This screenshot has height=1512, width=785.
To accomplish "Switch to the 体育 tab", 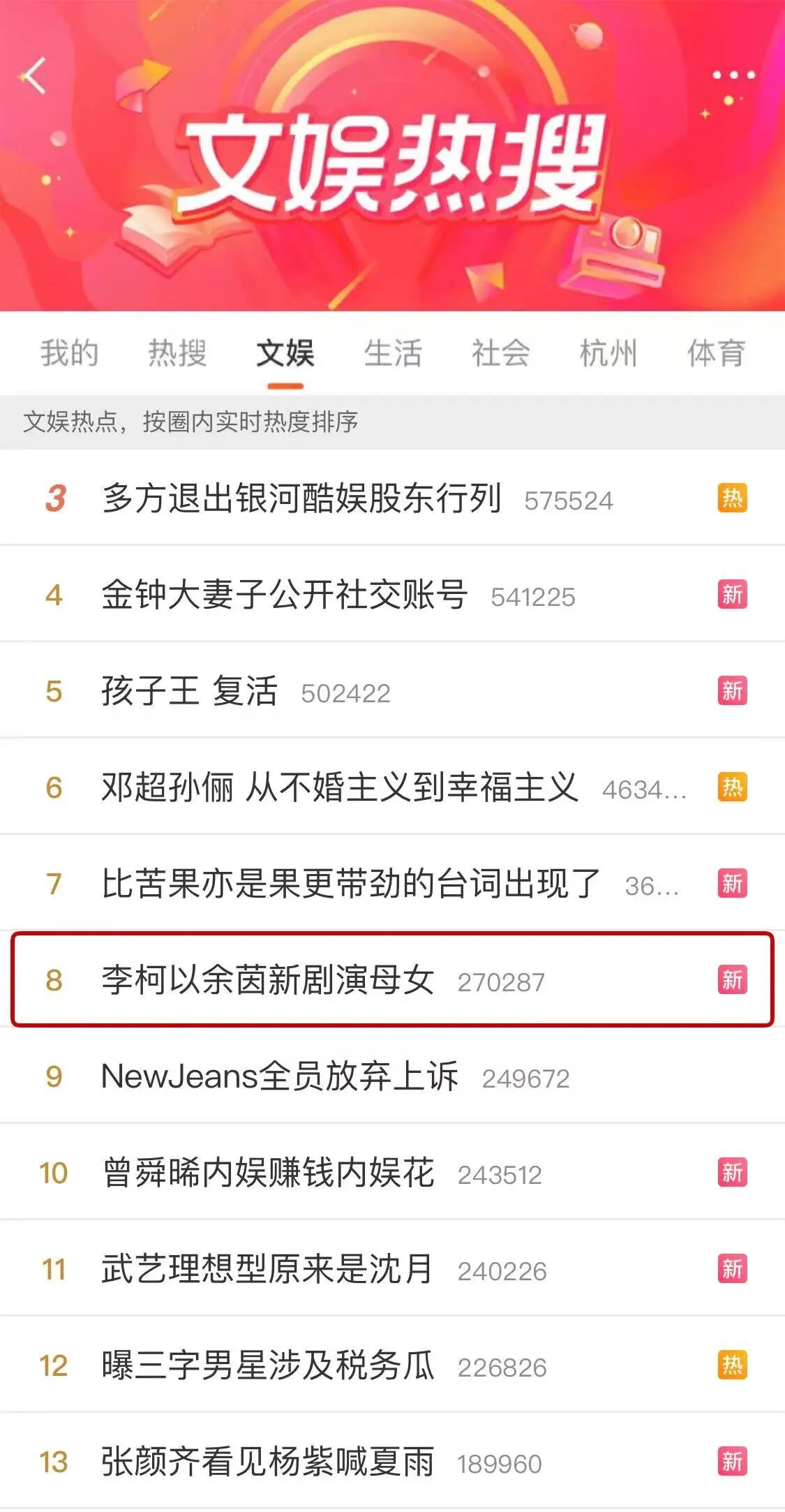I will pyautogui.click(x=716, y=353).
